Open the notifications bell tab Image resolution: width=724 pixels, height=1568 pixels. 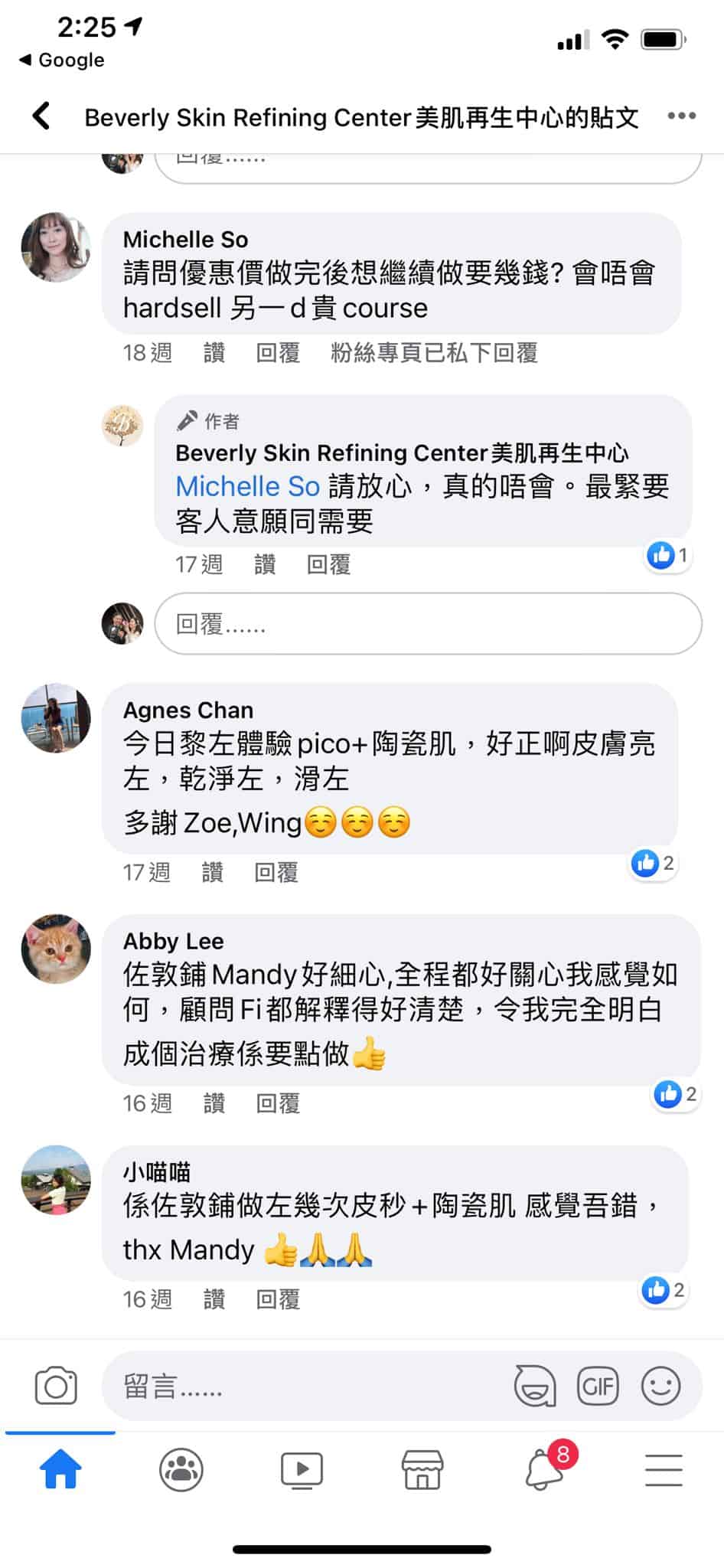(545, 1469)
